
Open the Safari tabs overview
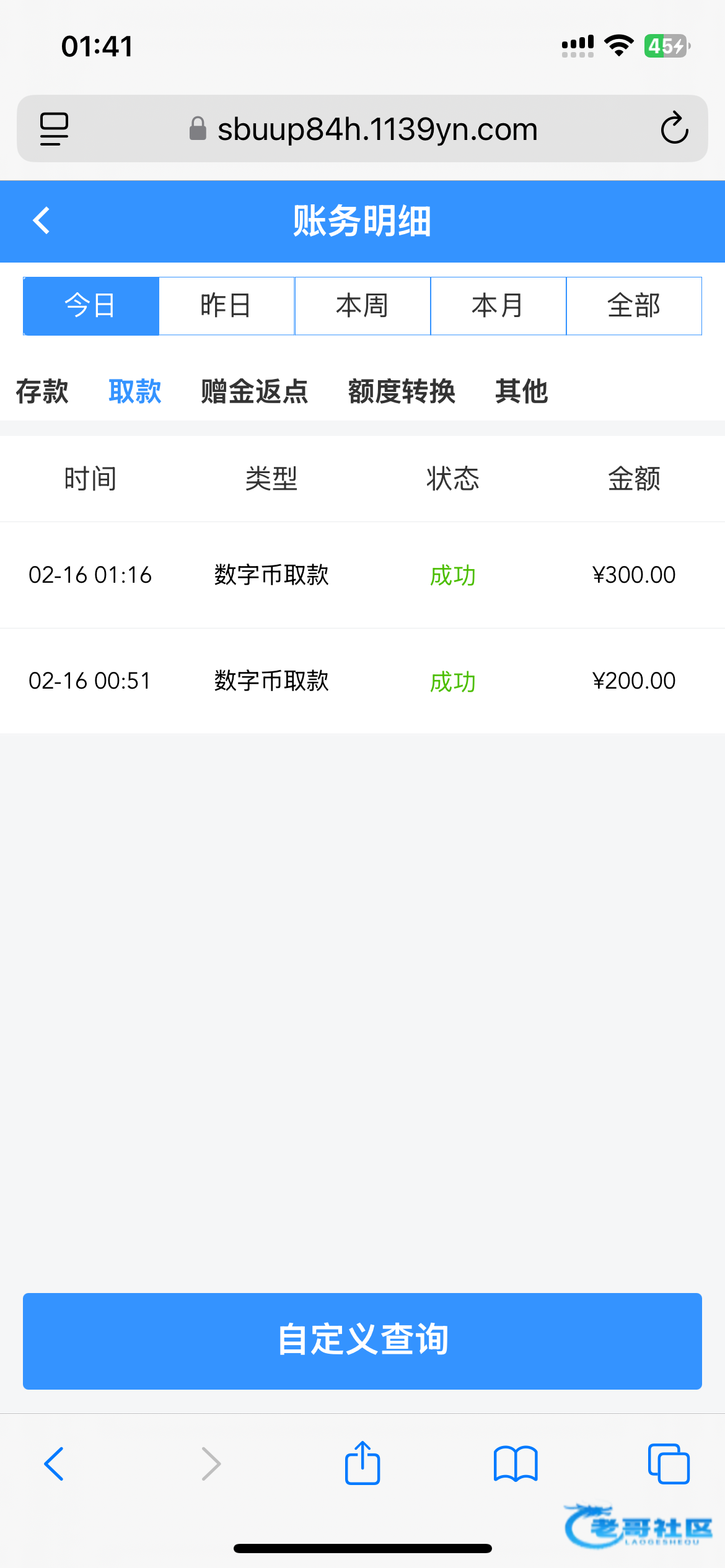[x=668, y=1464]
